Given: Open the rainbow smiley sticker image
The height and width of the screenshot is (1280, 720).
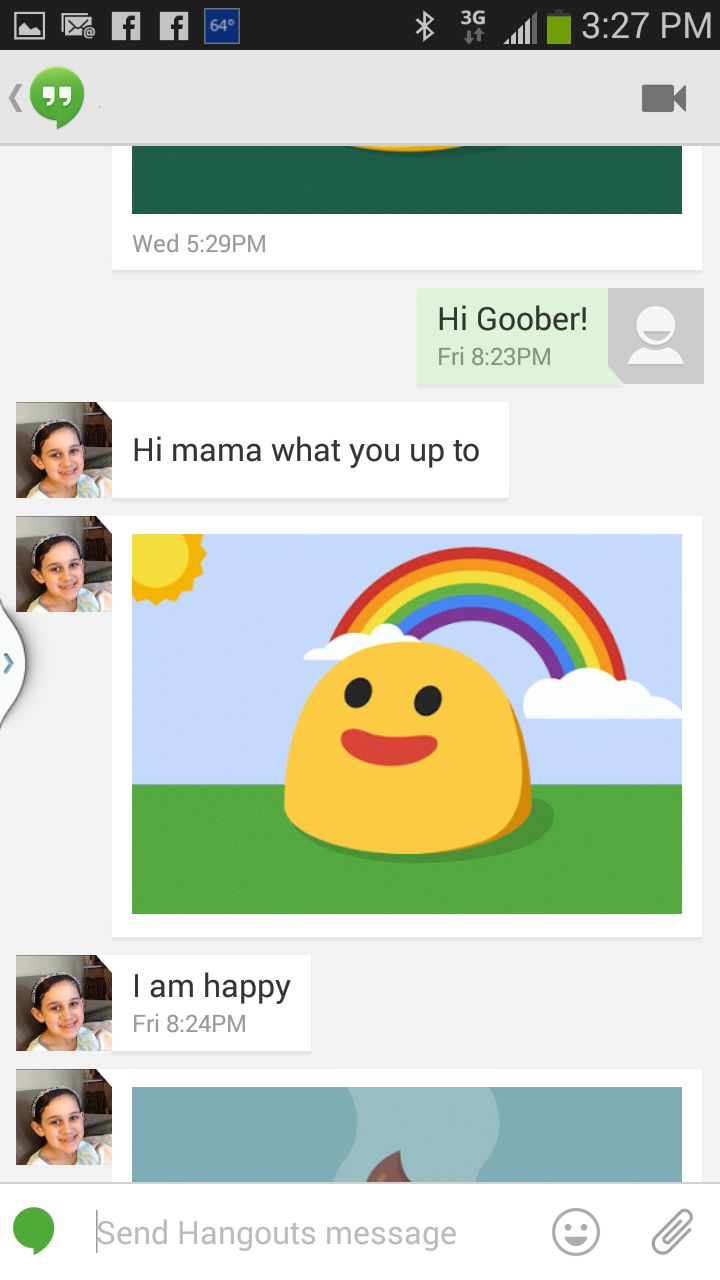Looking at the screenshot, I should coord(406,723).
